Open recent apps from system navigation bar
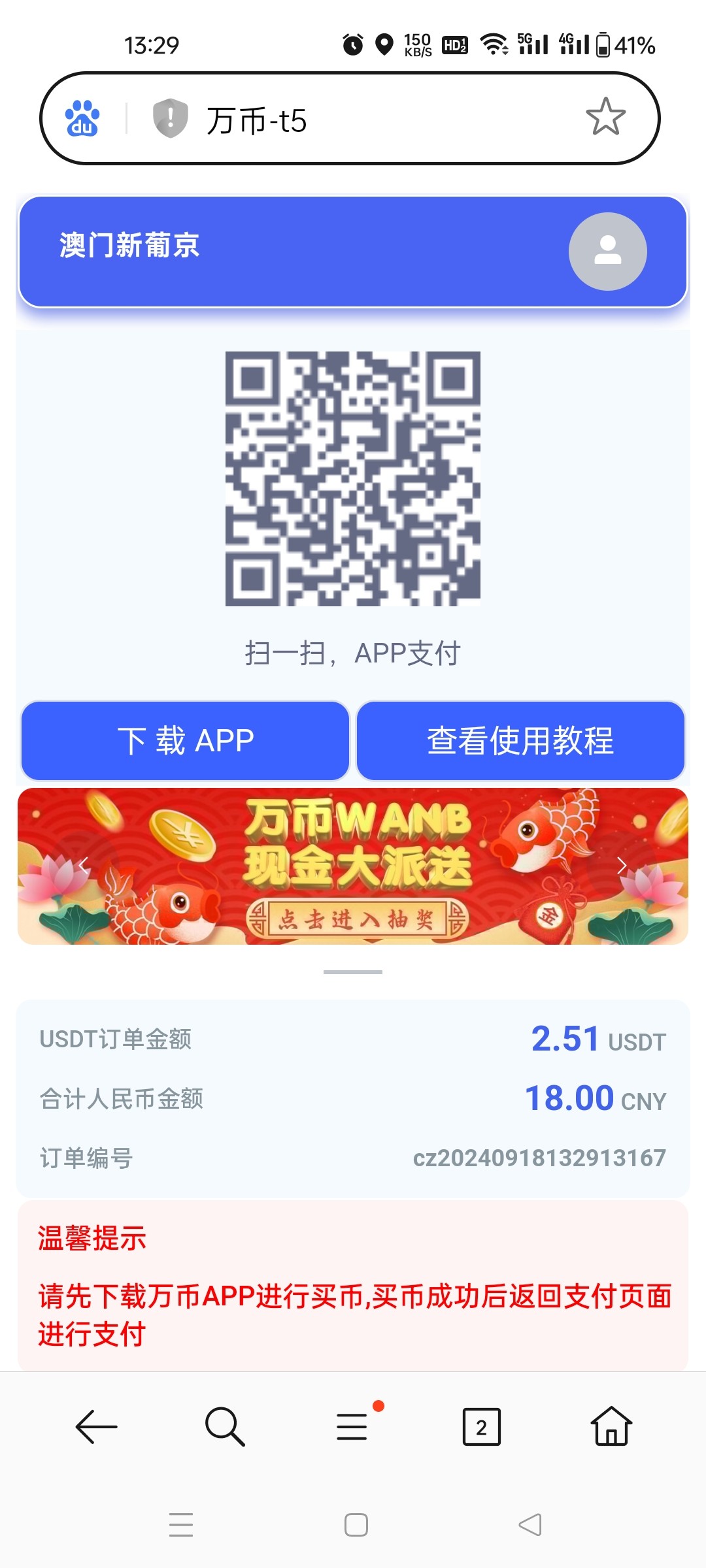The image size is (706, 1568). (x=181, y=1525)
